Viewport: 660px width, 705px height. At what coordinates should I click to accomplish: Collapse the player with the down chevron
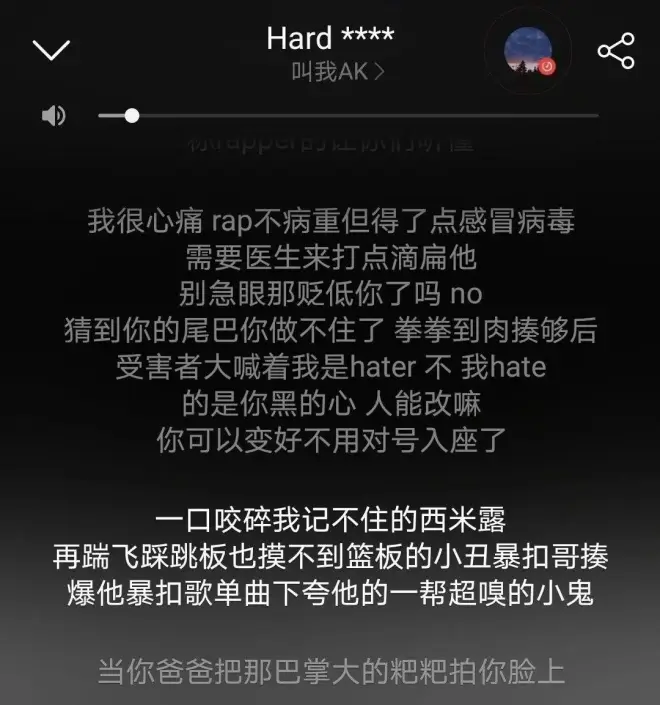point(51,50)
